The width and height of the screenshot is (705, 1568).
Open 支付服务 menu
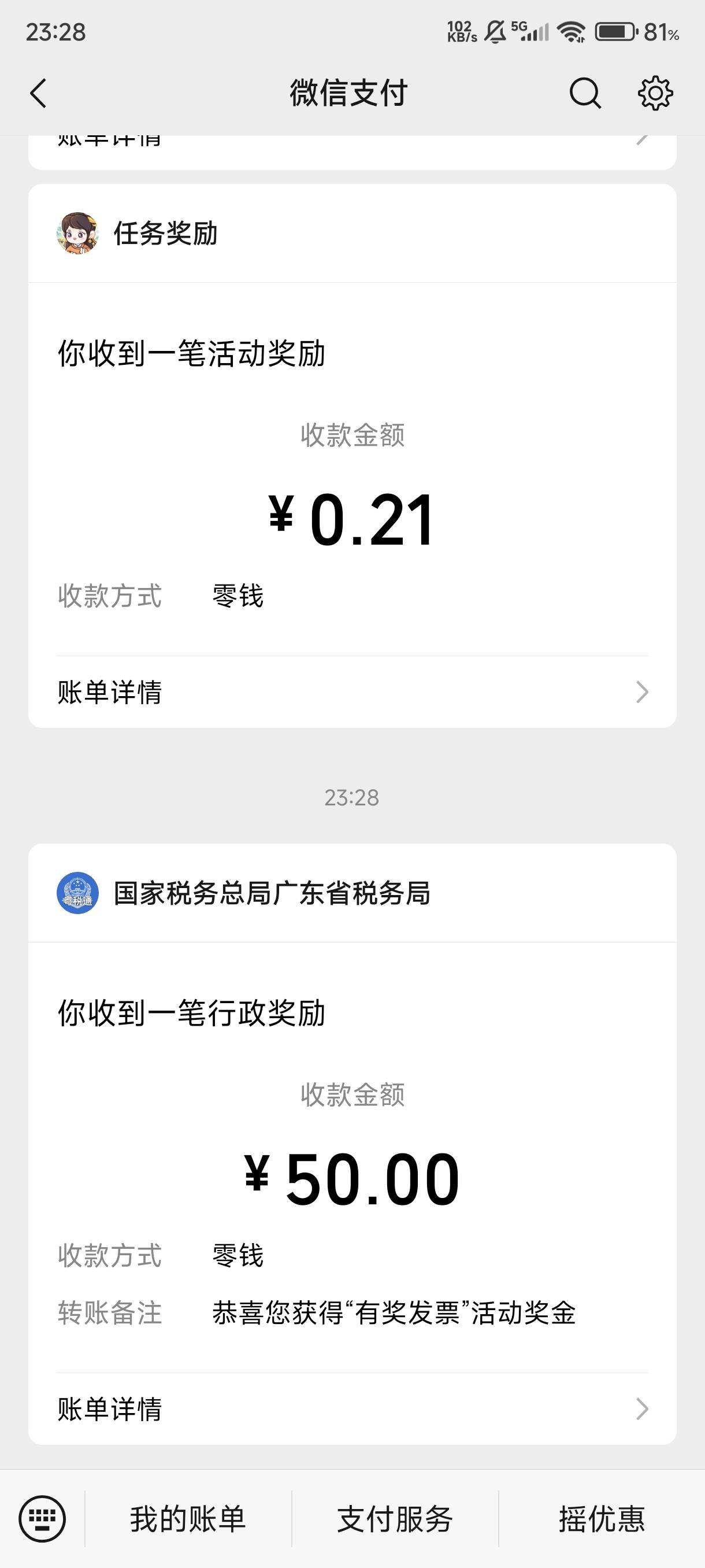tap(395, 1519)
